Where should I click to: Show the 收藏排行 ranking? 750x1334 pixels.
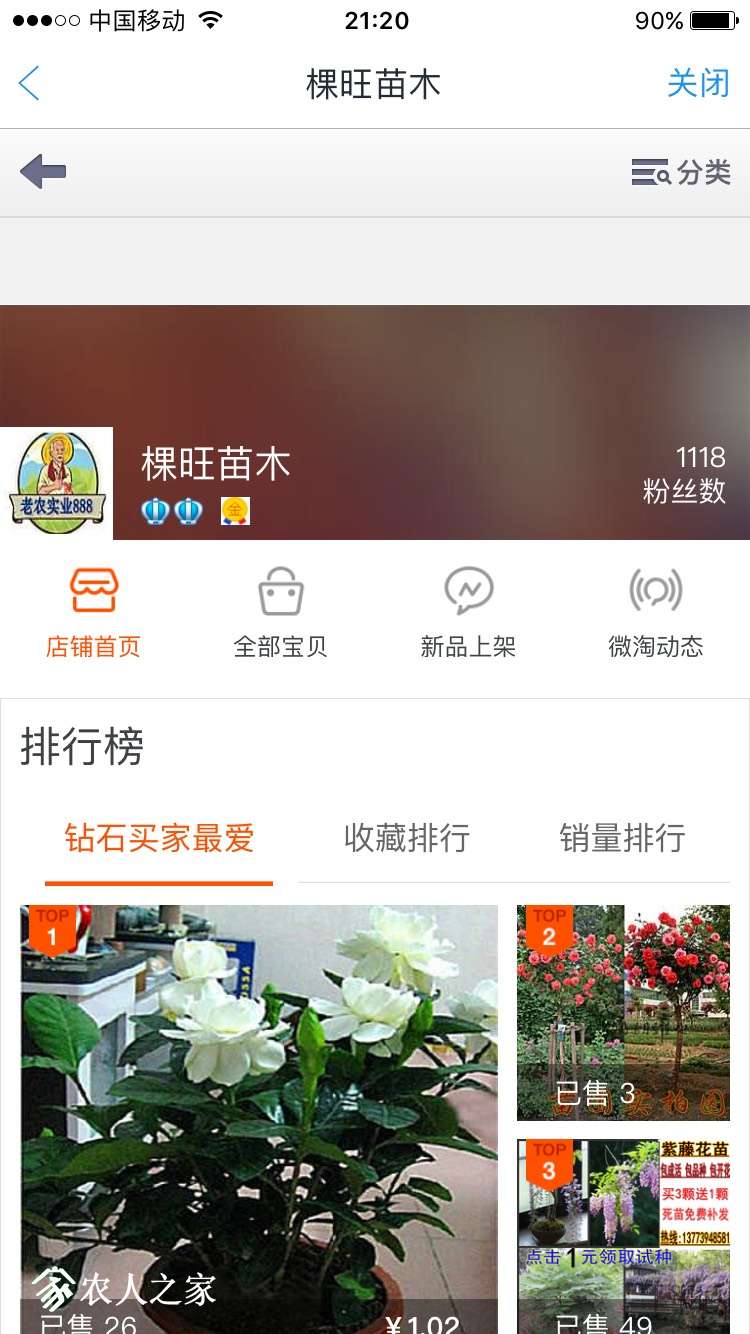pyautogui.click(x=406, y=838)
